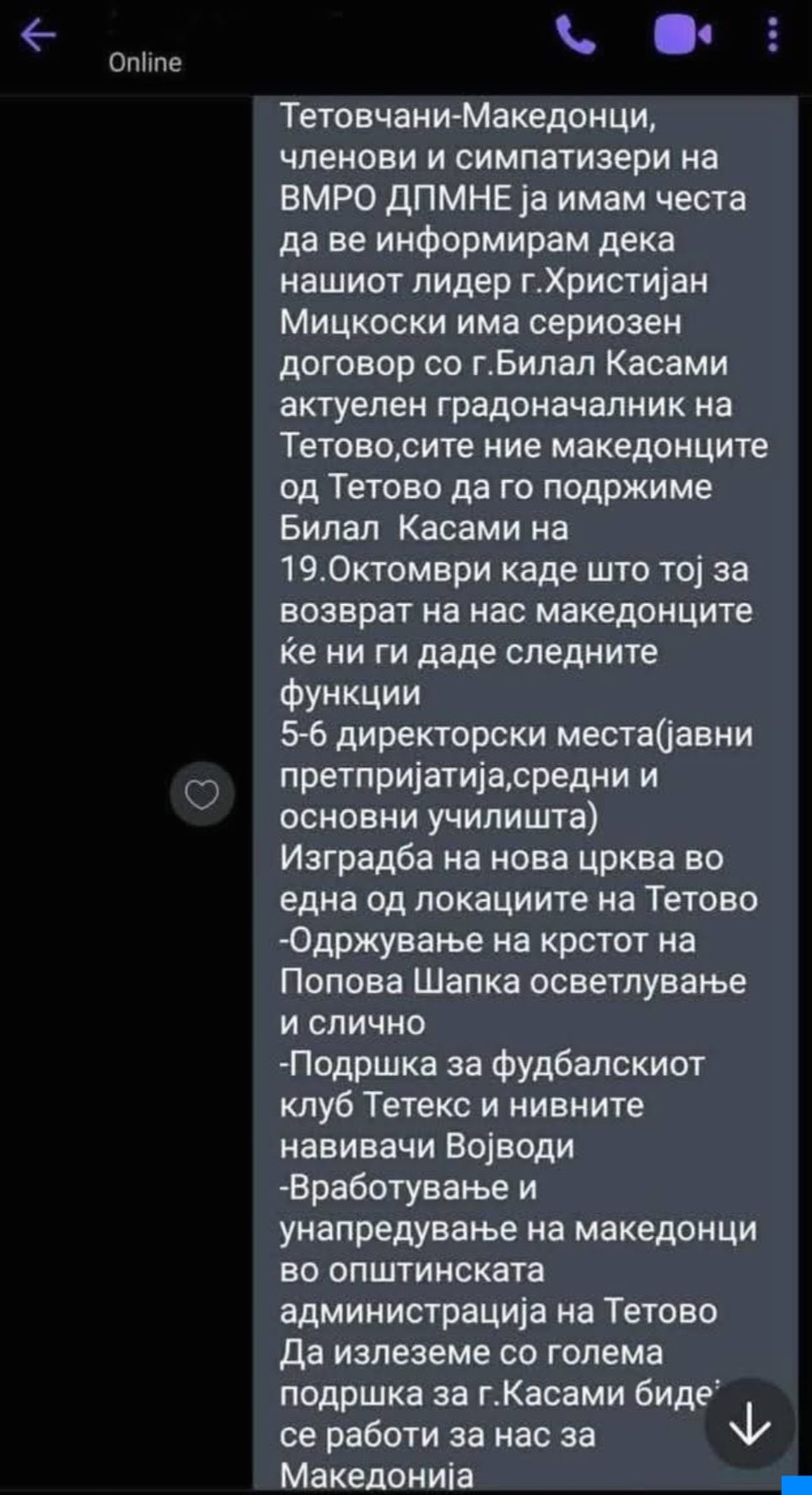Start a video call
812x1495 pixels.
(x=682, y=35)
